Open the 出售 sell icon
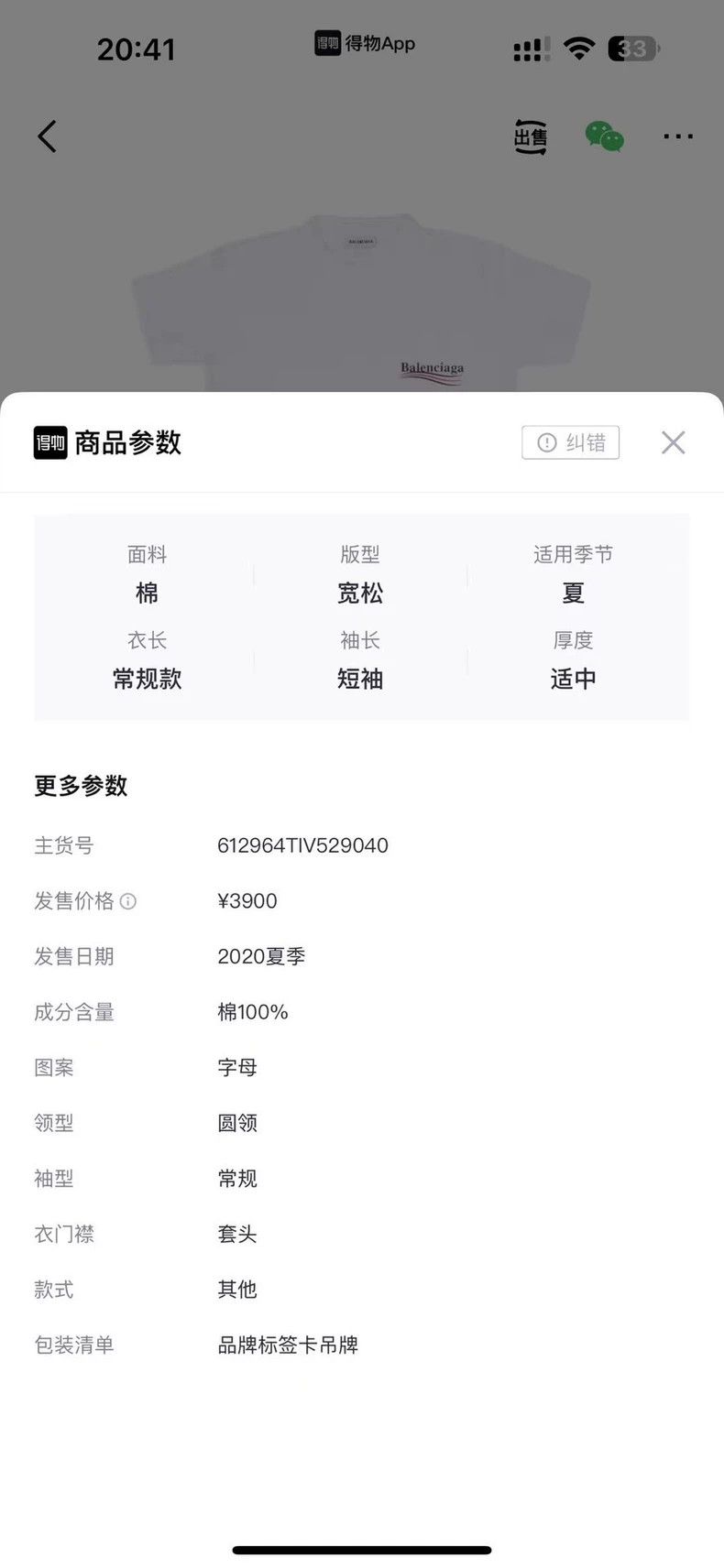Viewport: 724px width, 1568px height. [x=530, y=136]
